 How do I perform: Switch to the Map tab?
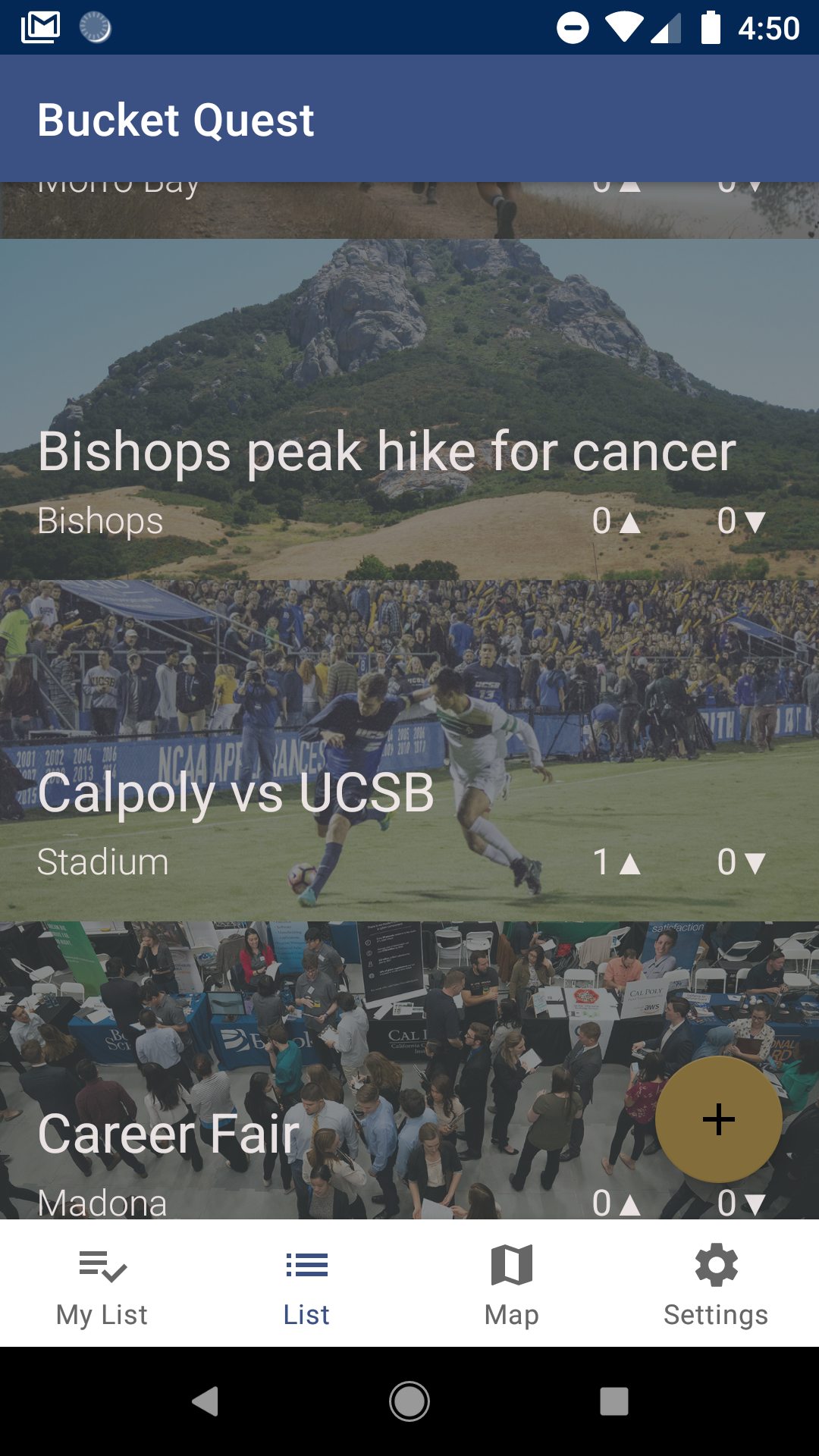(512, 1283)
